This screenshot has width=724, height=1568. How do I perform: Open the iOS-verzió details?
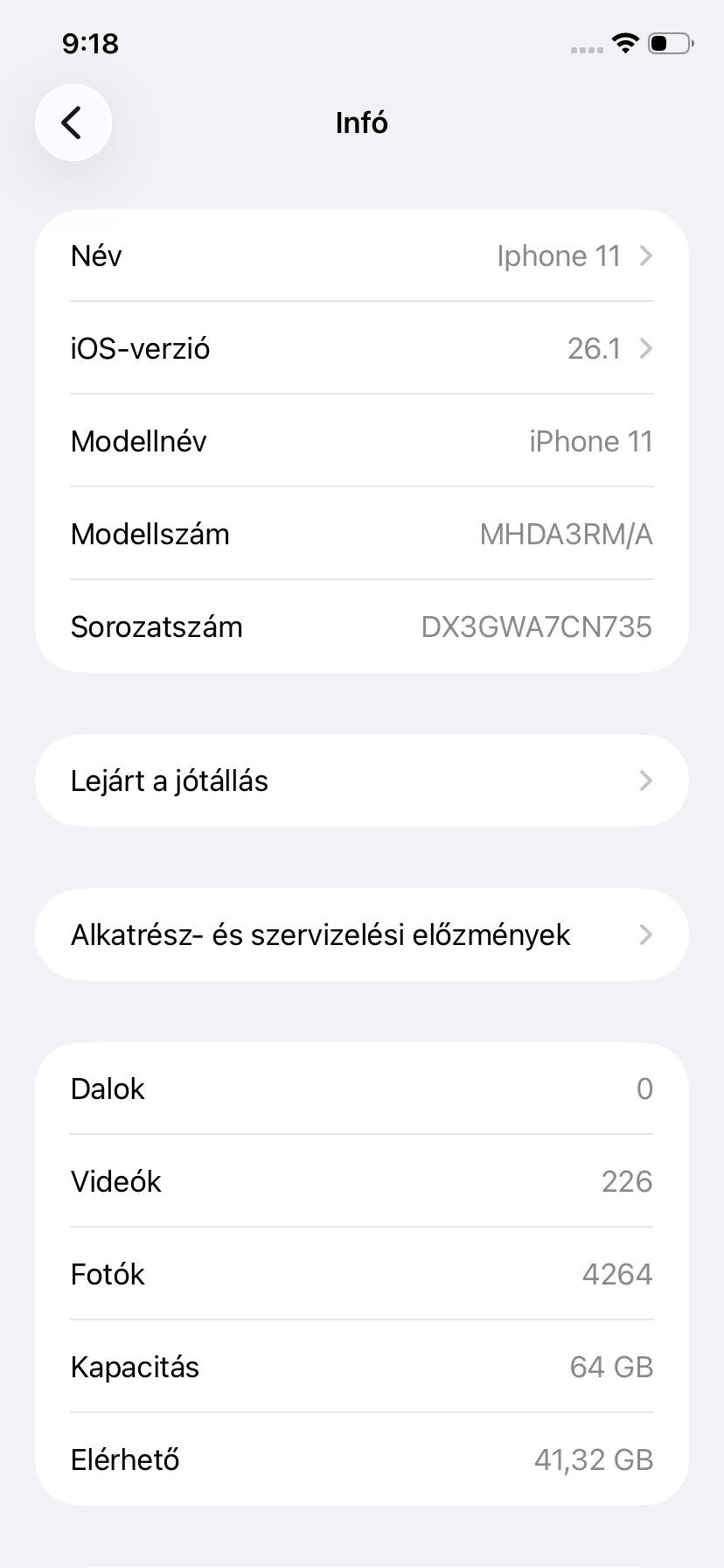(361, 349)
